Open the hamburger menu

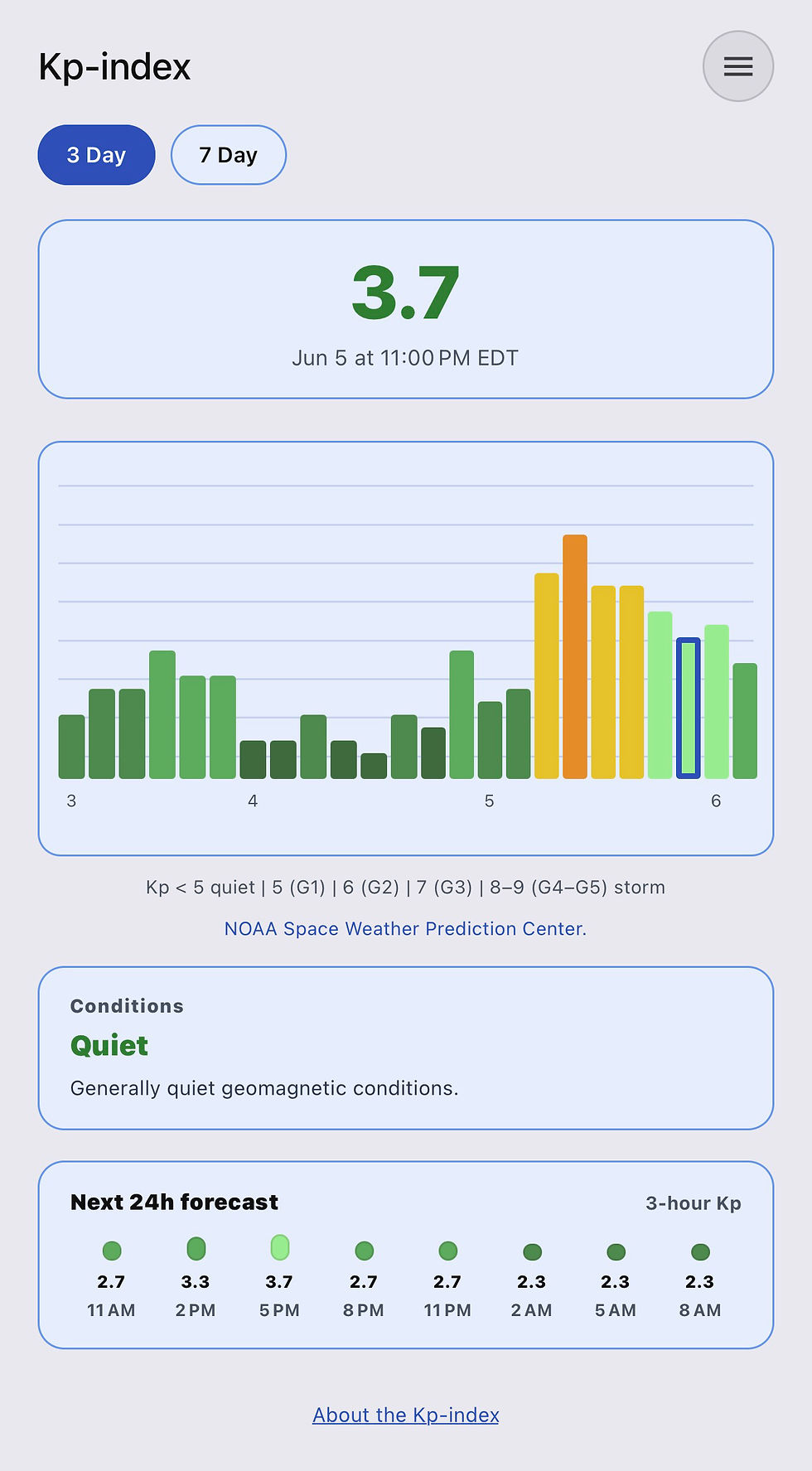click(x=737, y=66)
